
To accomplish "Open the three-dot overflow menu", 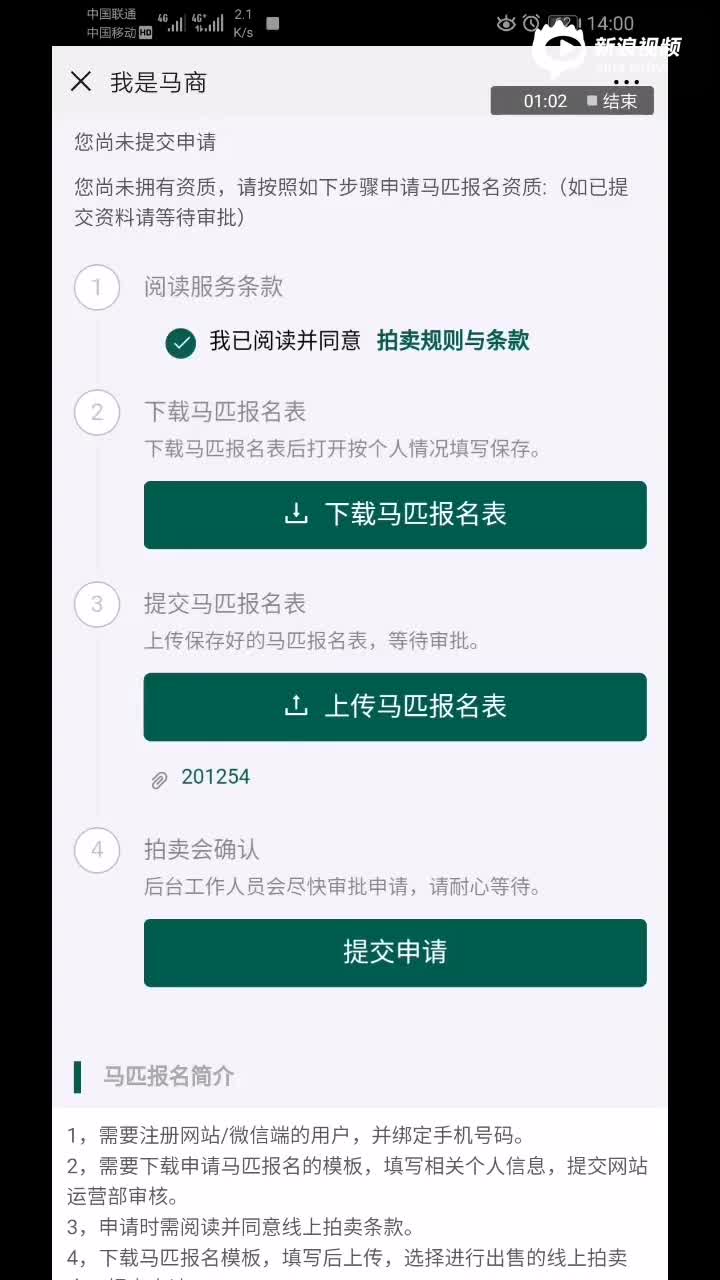I will 626,82.
